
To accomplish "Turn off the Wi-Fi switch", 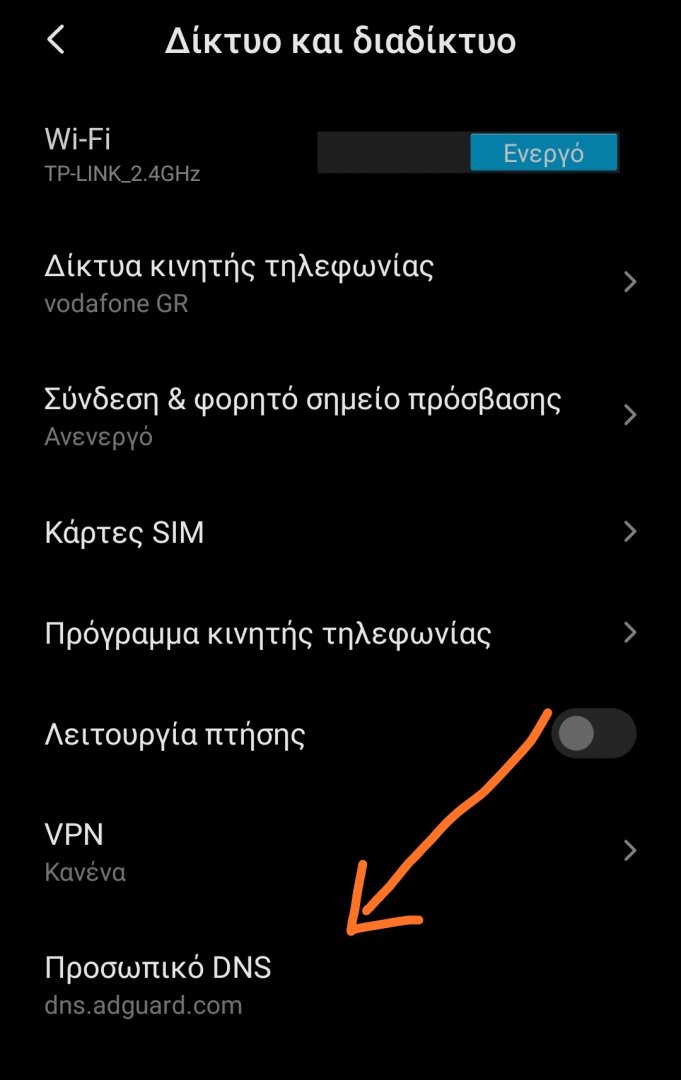I will tap(468, 154).
